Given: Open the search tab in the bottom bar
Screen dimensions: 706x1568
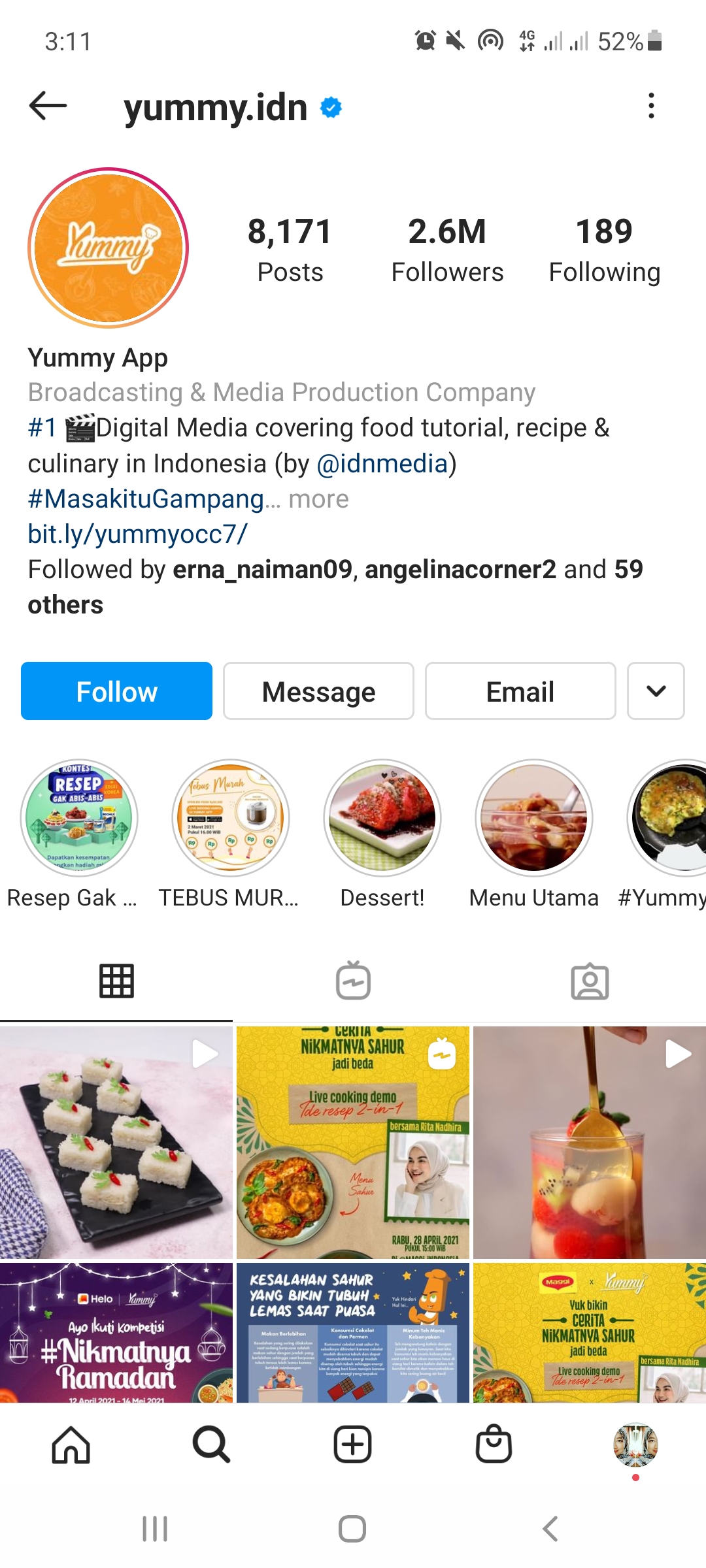Looking at the screenshot, I should point(211,1445).
